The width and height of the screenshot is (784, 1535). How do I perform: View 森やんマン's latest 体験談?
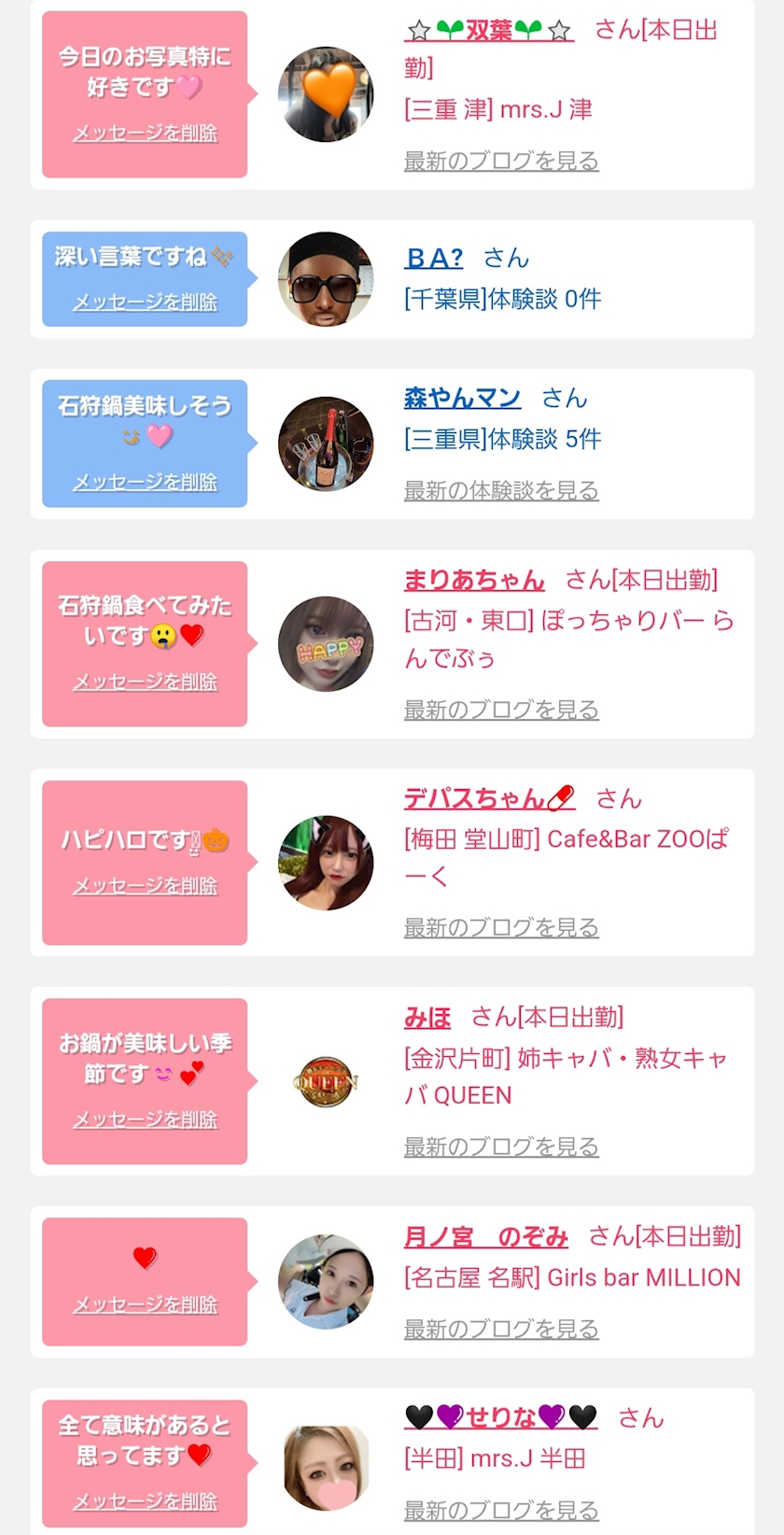[x=501, y=490]
